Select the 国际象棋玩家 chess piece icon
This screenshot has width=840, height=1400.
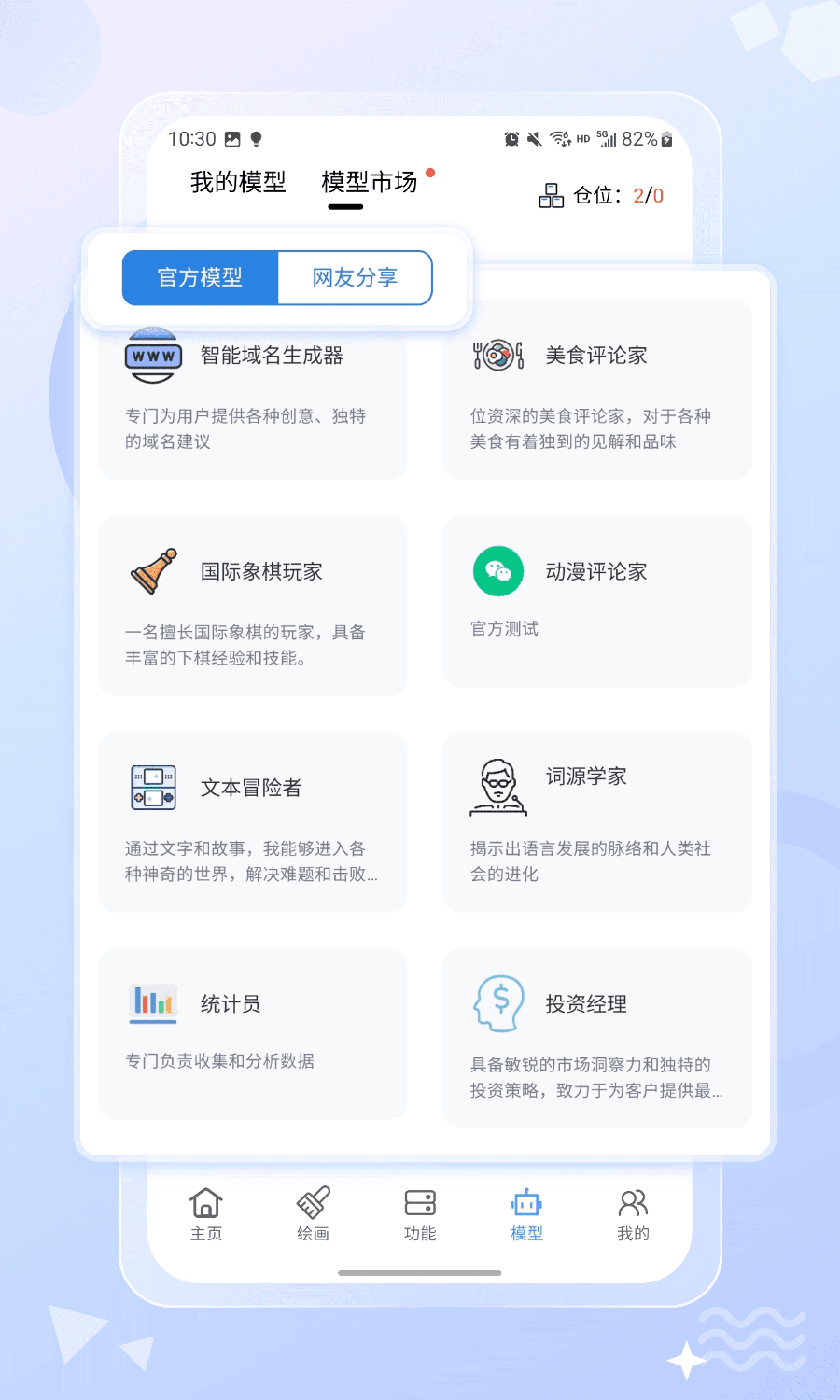(x=152, y=571)
